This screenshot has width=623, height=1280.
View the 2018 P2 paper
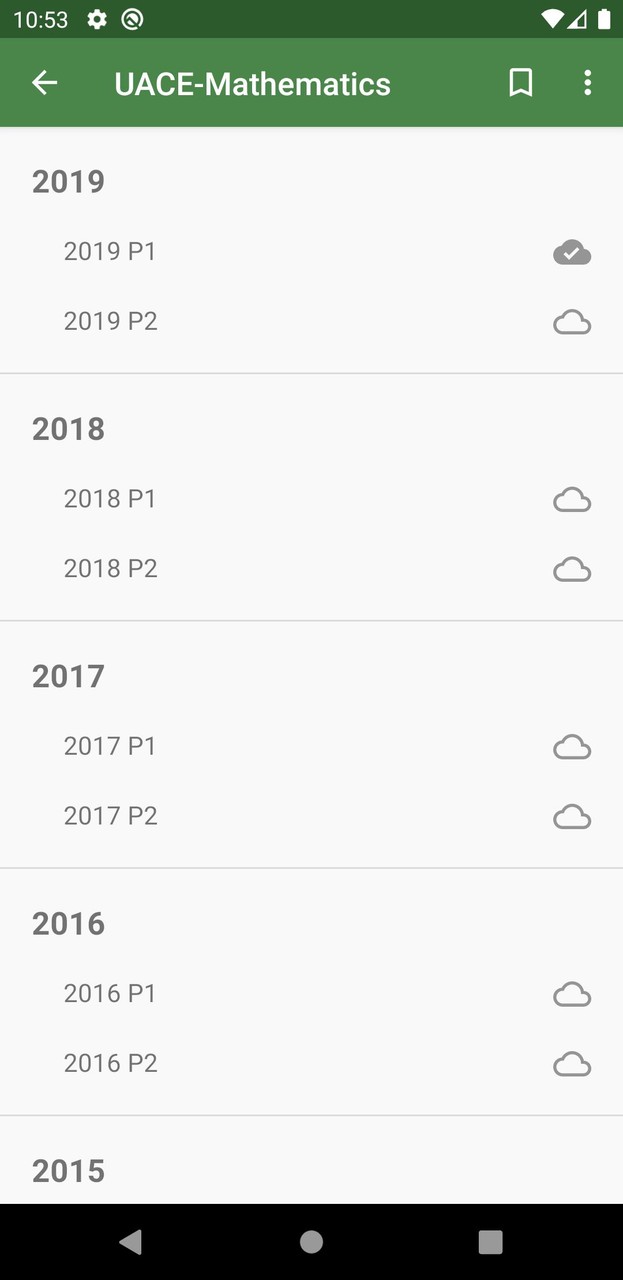pyautogui.click(x=111, y=568)
